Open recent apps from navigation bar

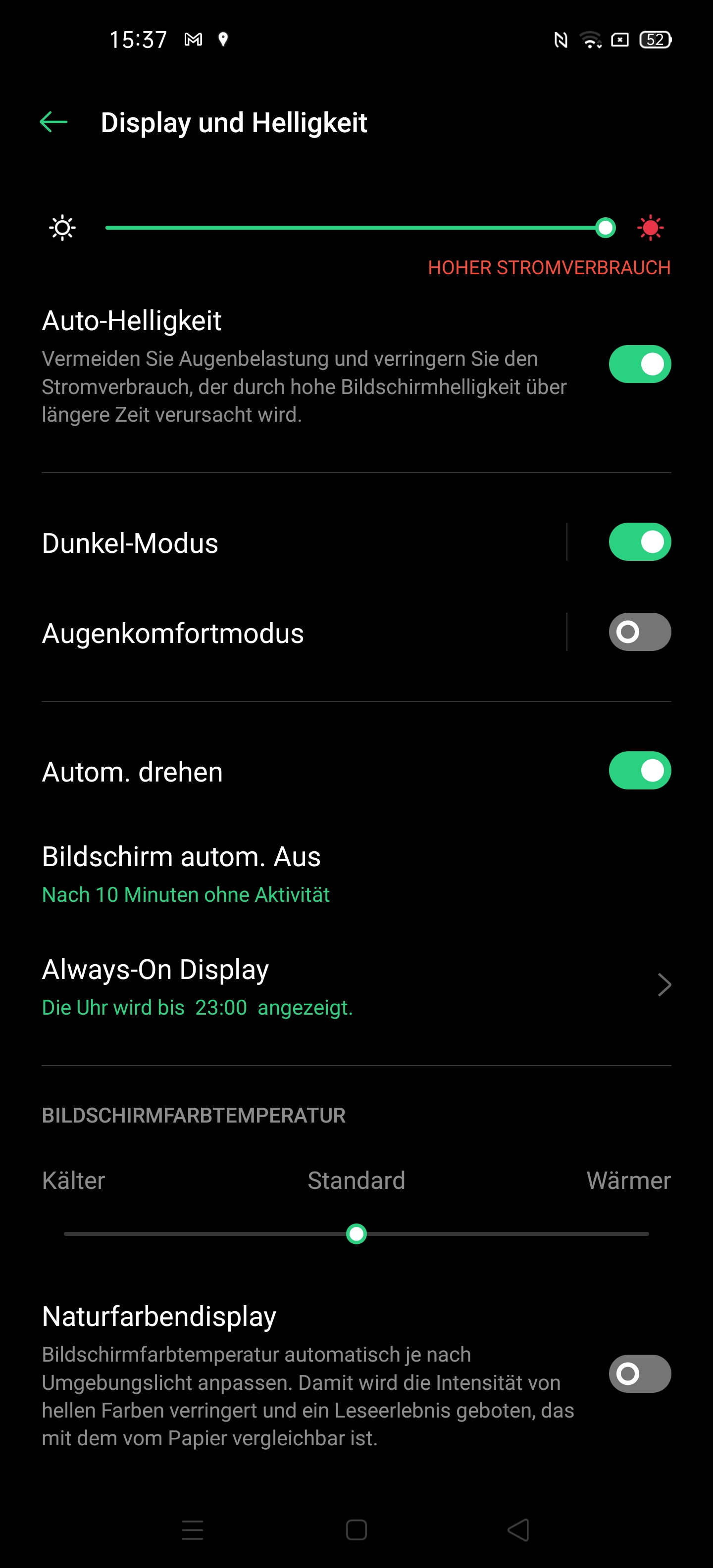coord(193,1530)
